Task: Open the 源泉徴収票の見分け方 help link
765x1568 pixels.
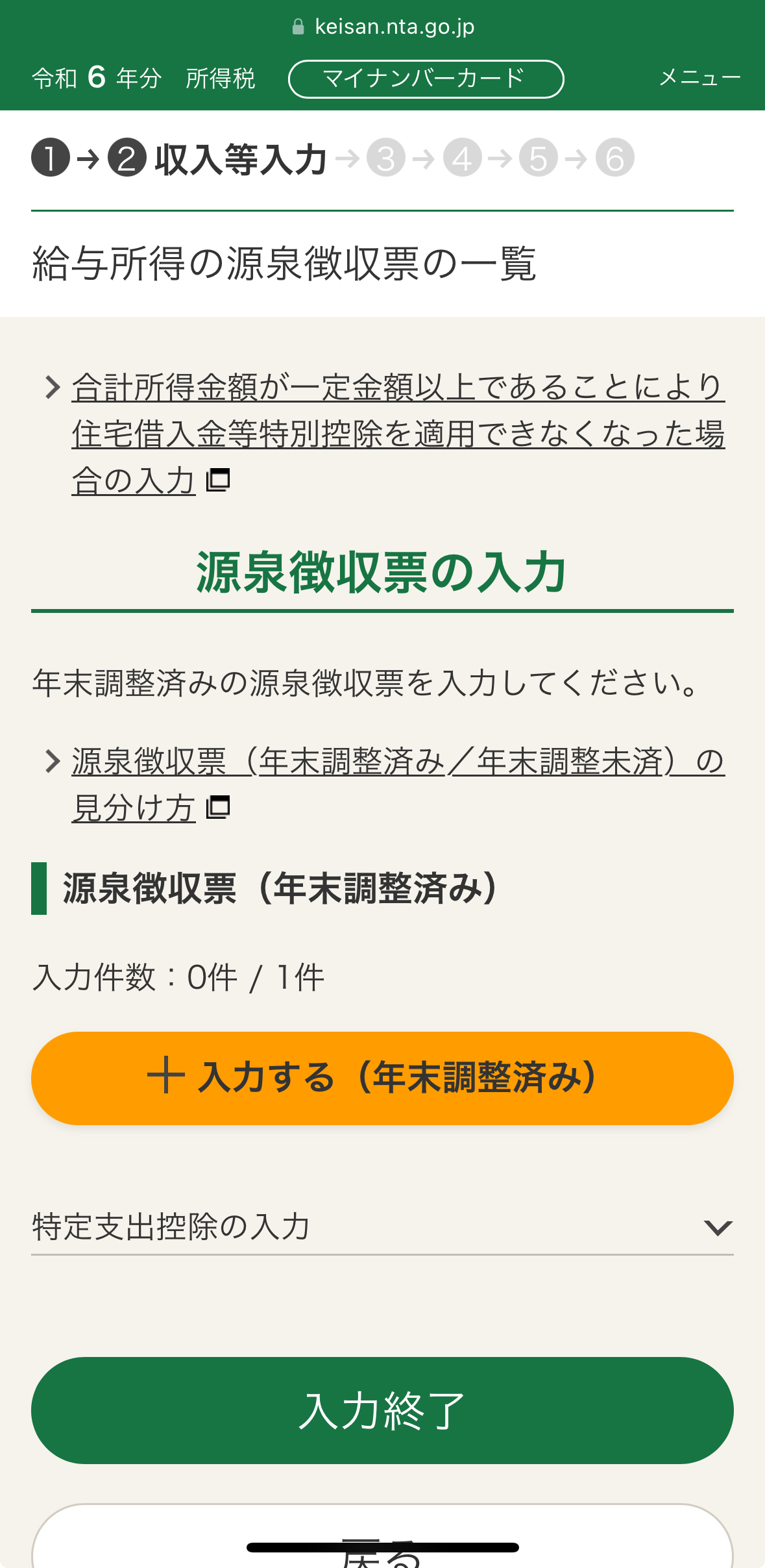Action: 397,784
